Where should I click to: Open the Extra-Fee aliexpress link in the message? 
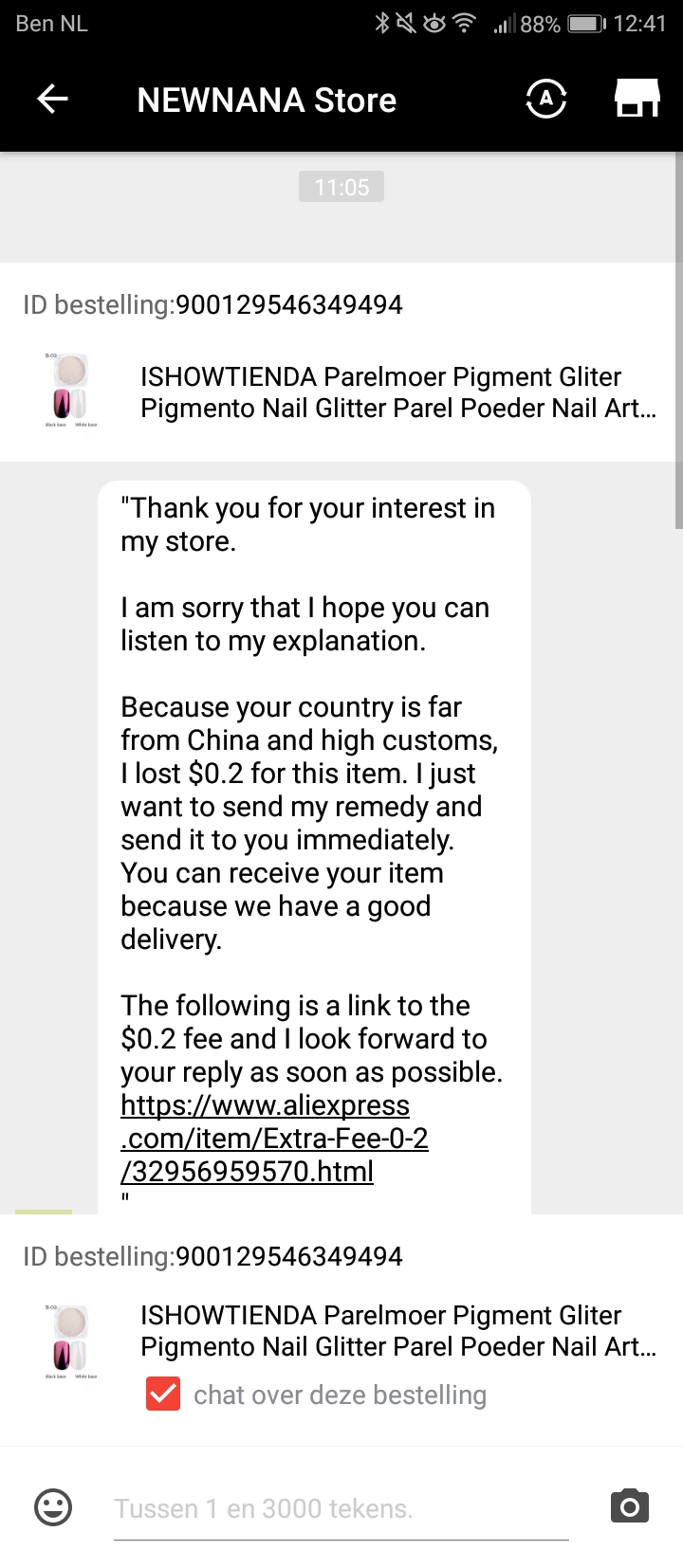[274, 1138]
